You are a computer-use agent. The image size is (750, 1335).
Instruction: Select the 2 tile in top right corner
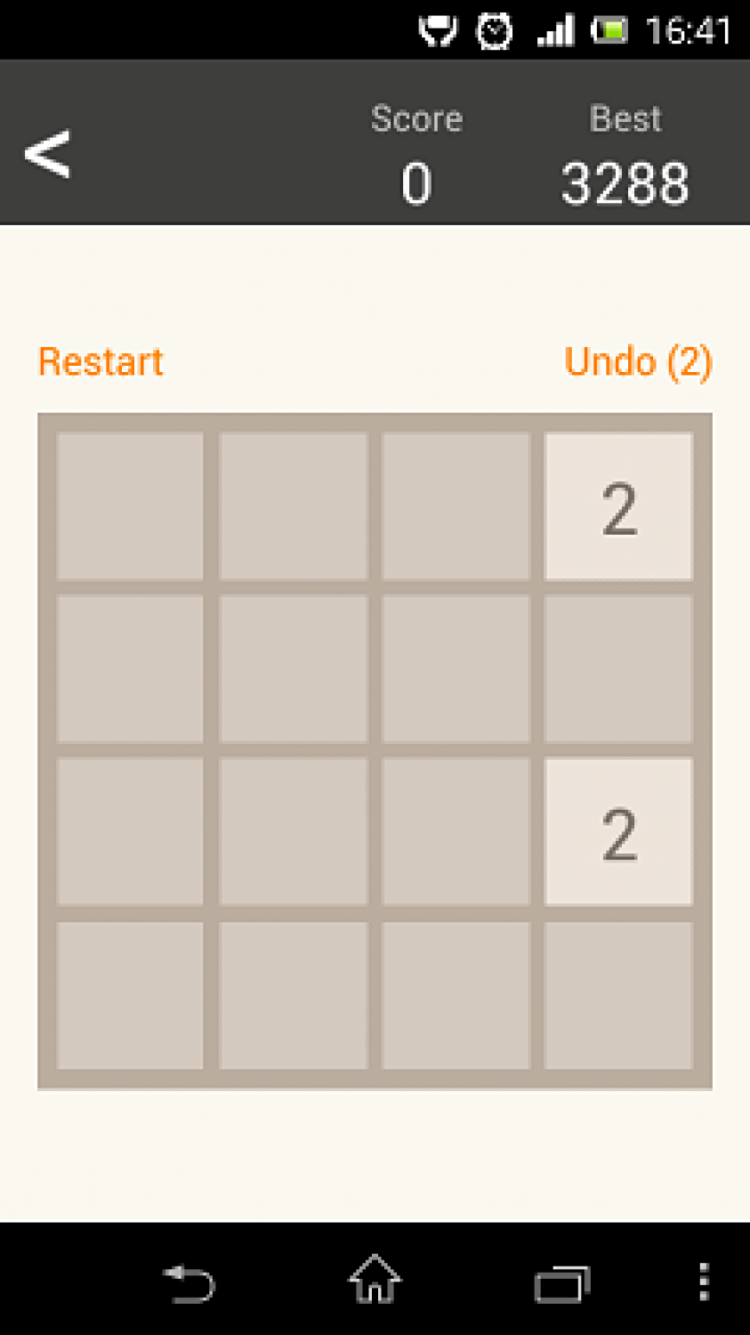pos(618,504)
